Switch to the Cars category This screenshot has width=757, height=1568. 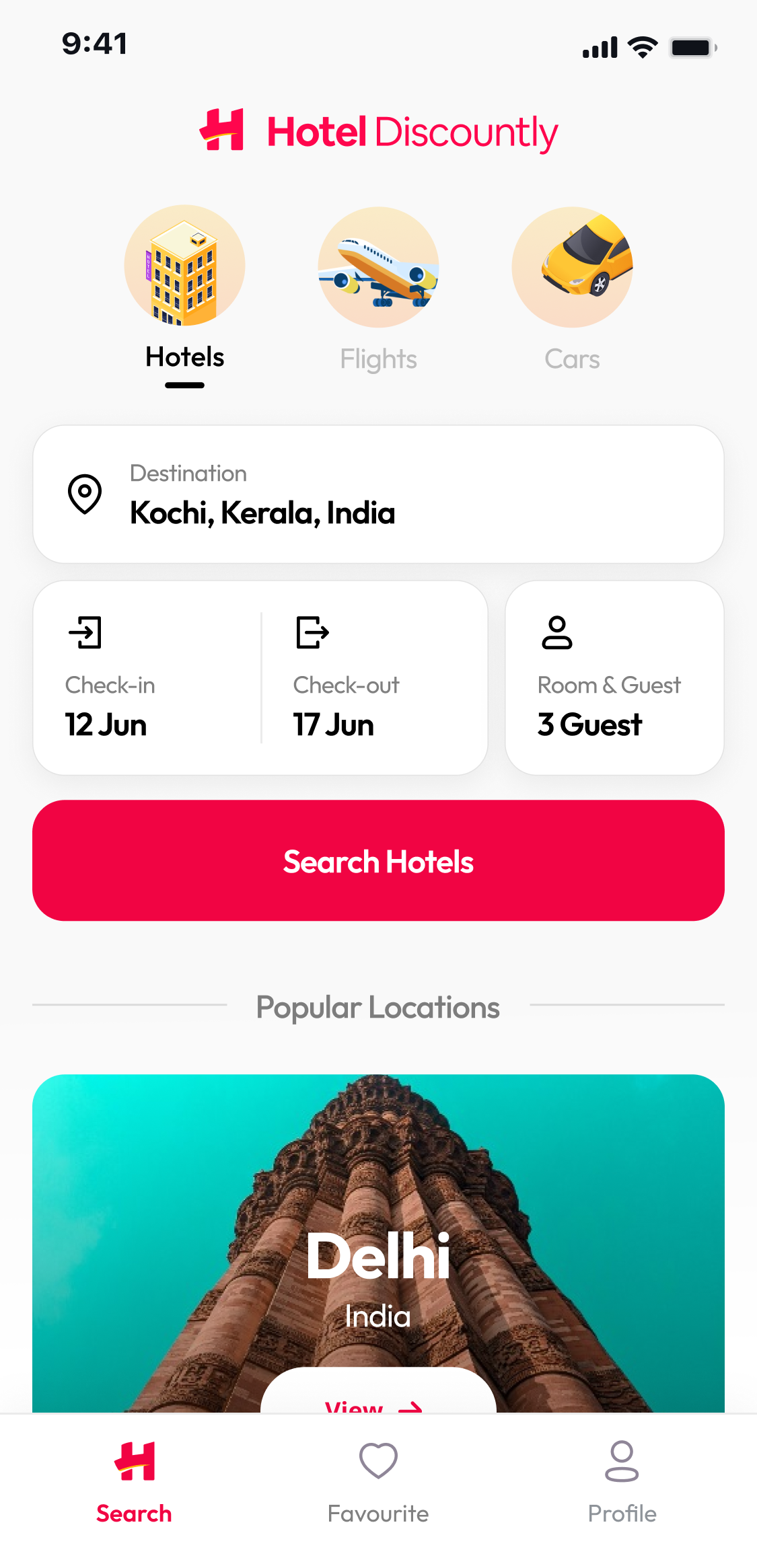tap(572, 291)
